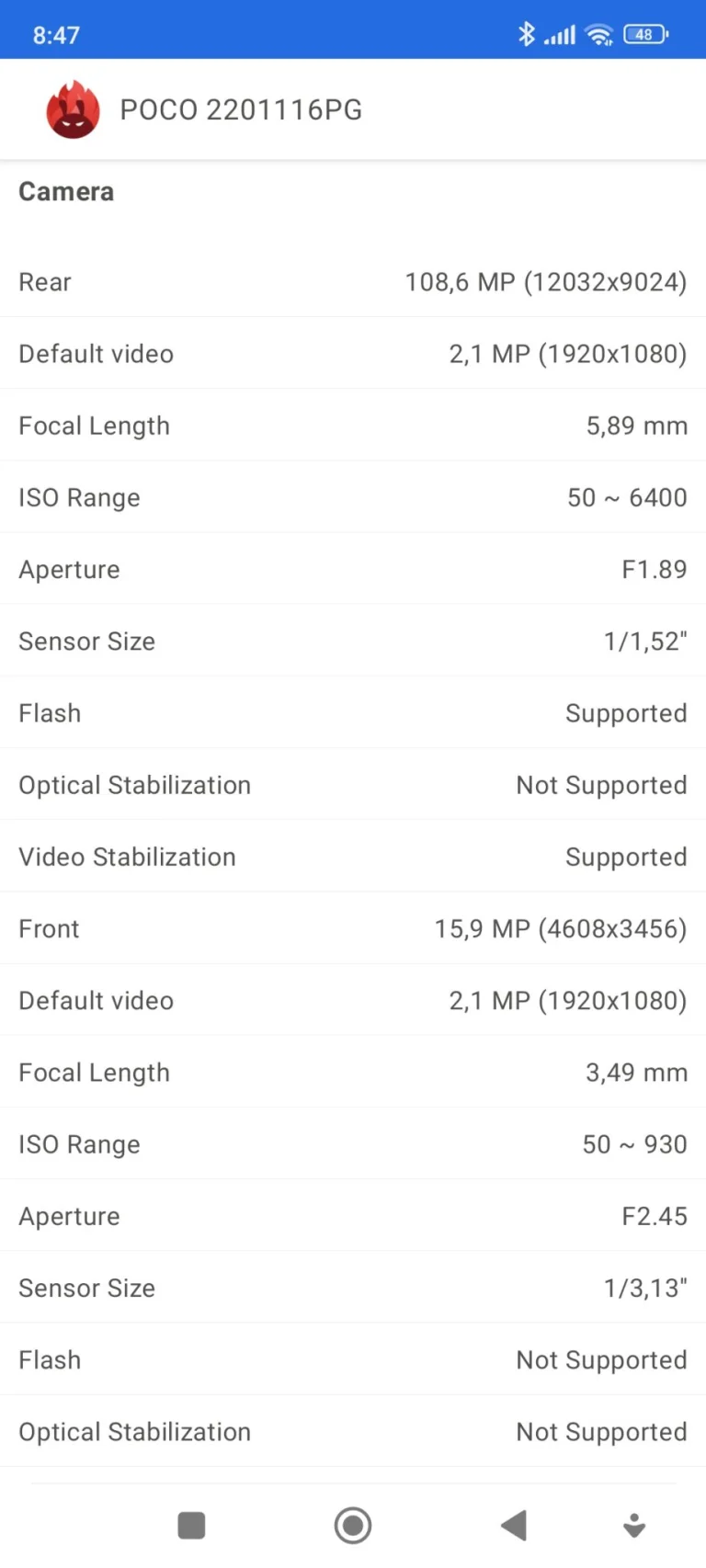
Task: Tap the Optical Stabilization Not Supported entry
Action: [x=353, y=785]
